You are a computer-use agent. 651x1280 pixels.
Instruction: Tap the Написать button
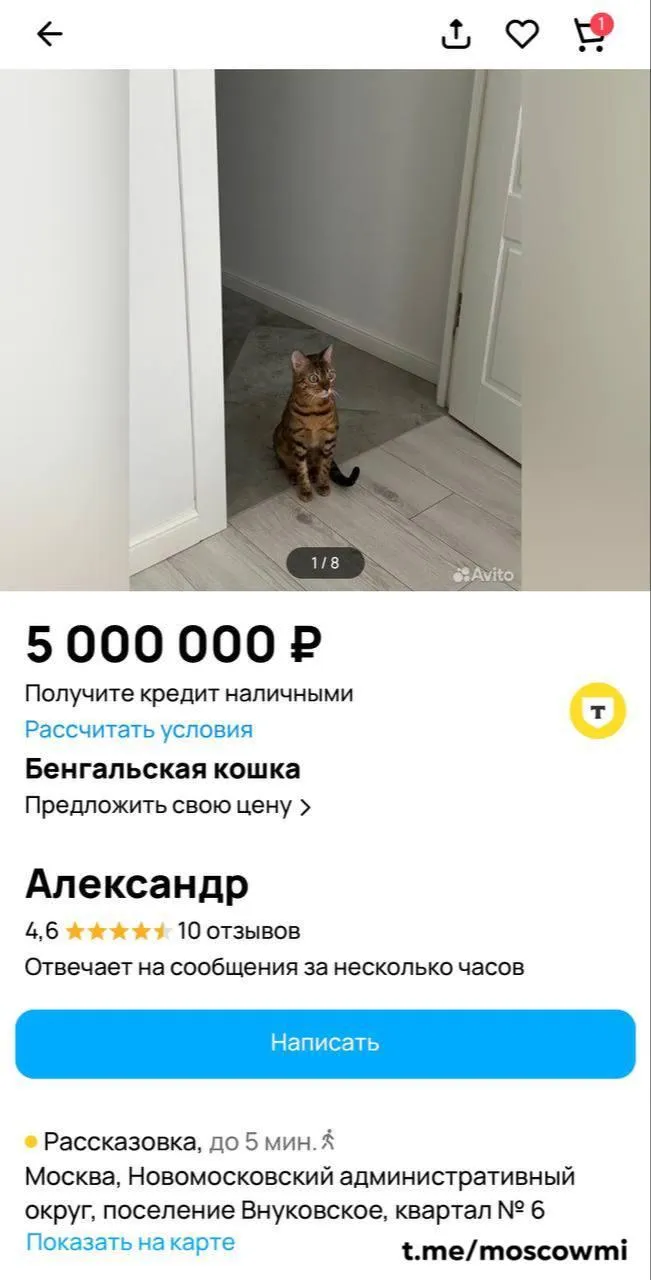(x=325, y=1043)
